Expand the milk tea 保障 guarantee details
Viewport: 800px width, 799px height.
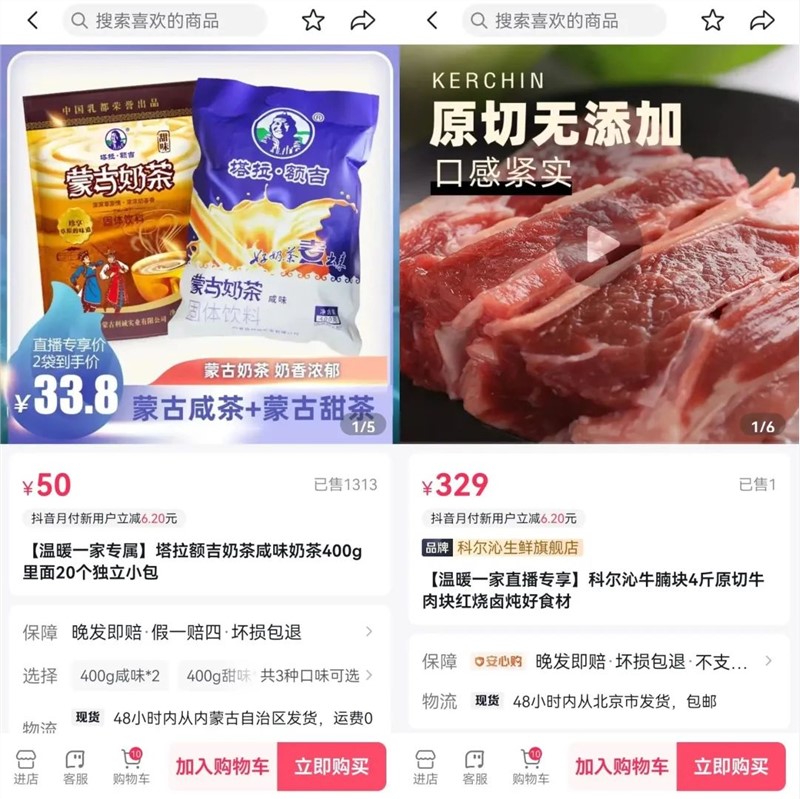pyautogui.click(x=368, y=632)
